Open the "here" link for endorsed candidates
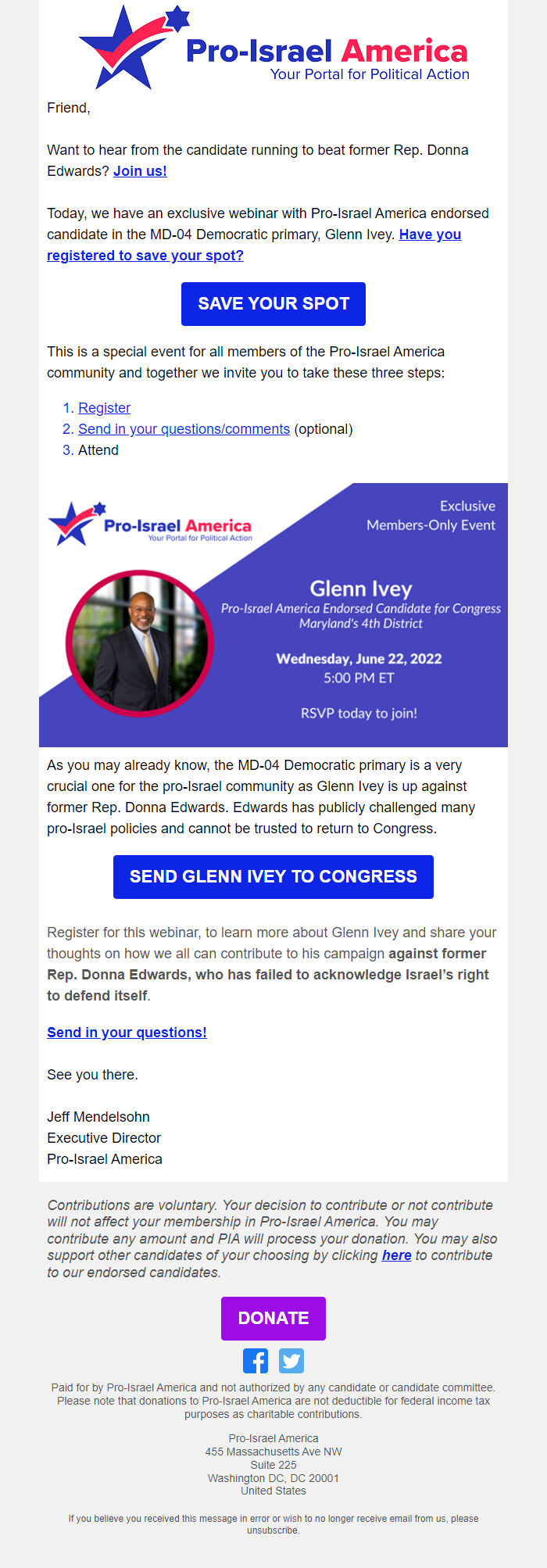The width and height of the screenshot is (547, 1568). click(396, 1255)
